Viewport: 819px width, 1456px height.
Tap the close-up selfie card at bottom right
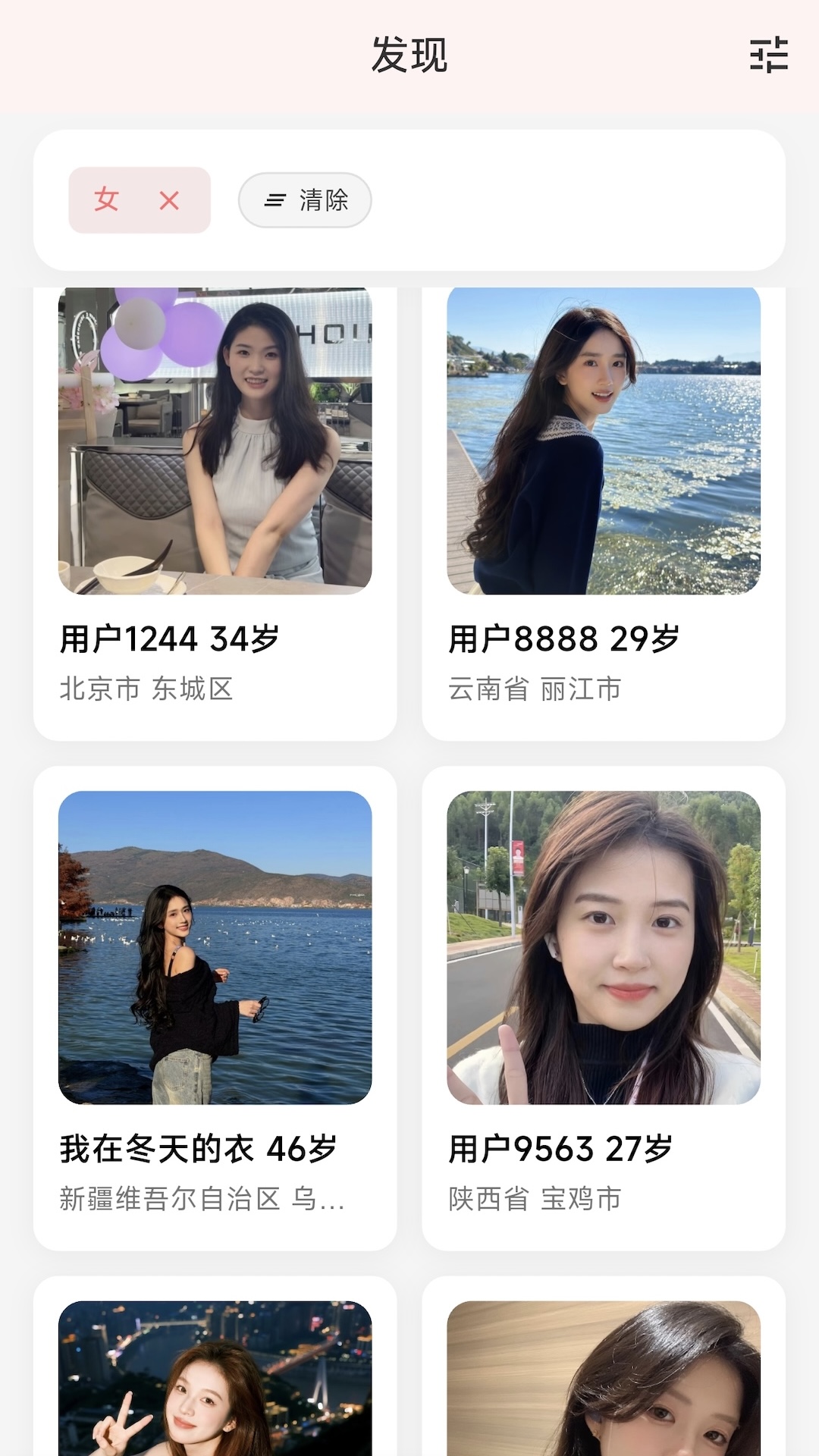607,1388
